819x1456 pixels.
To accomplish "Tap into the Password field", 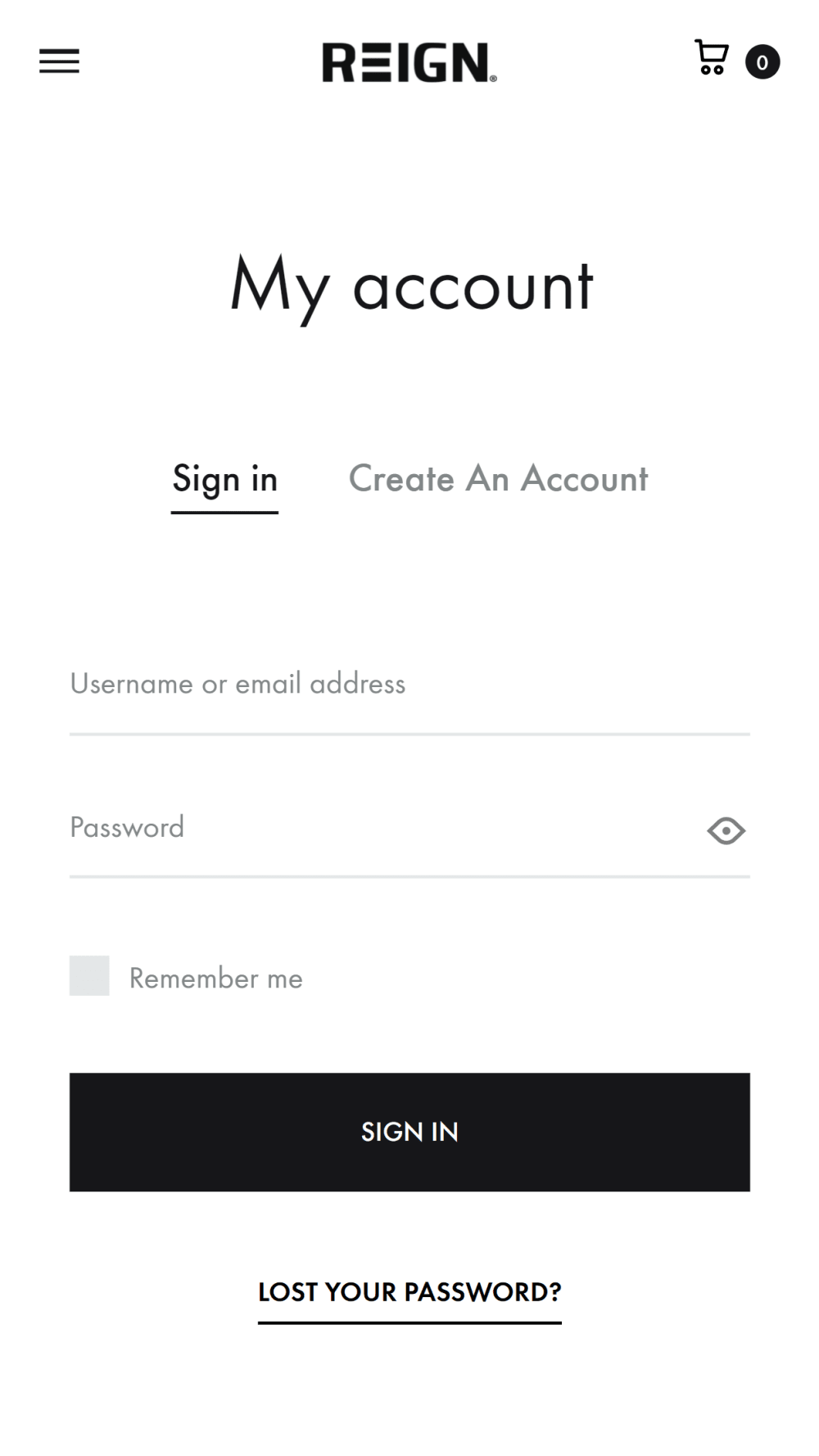I will coord(377,828).
